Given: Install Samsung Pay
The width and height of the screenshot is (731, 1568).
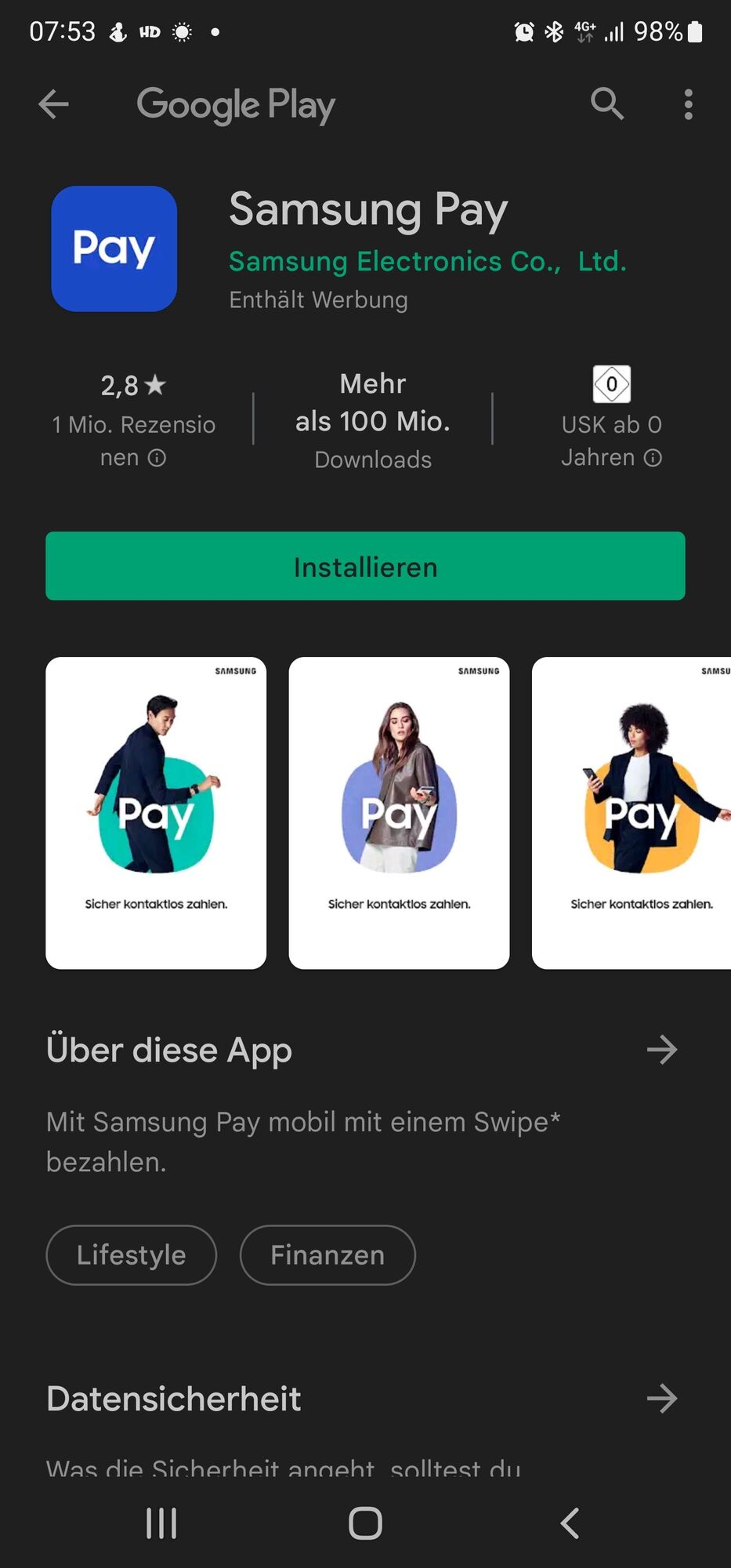Looking at the screenshot, I should (365, 566).
